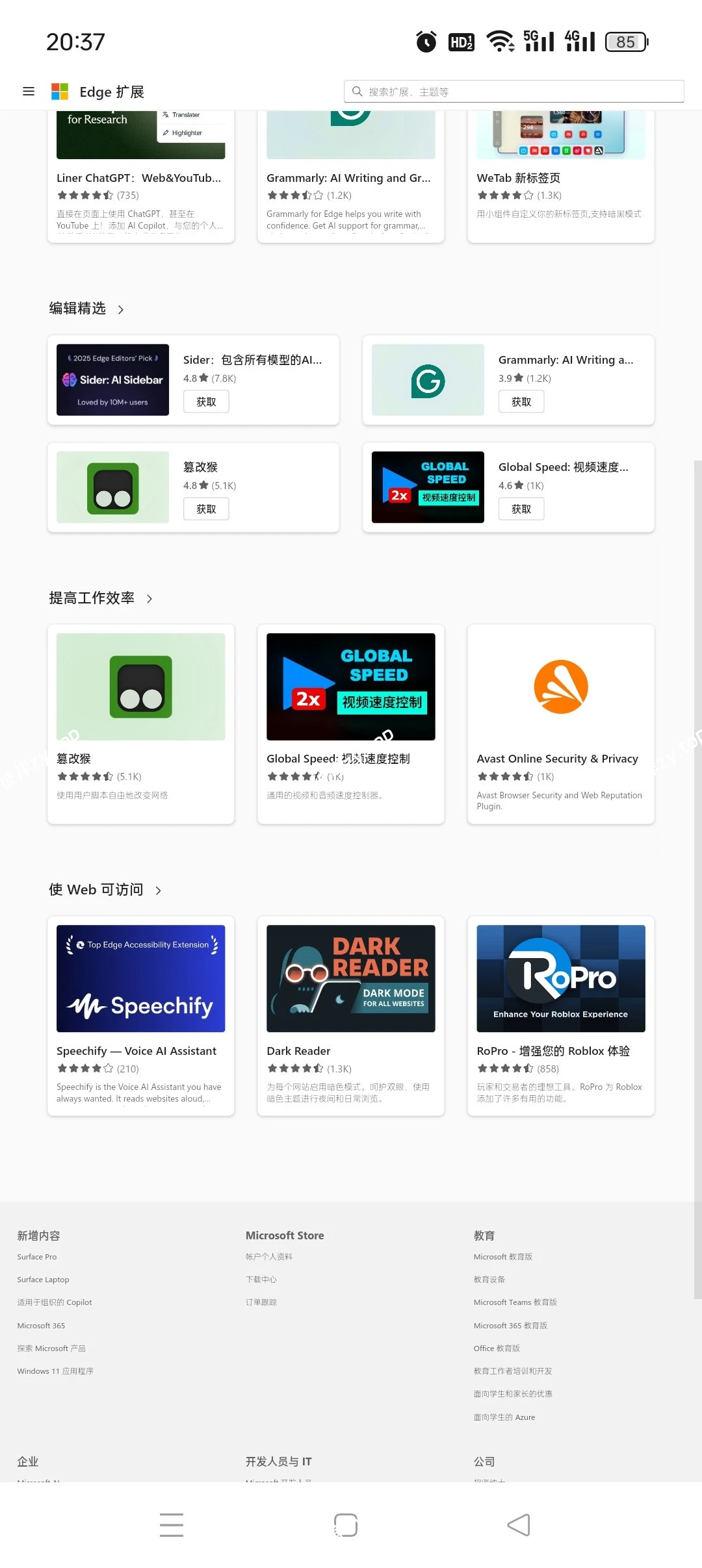Viewport: 702px width, 1568px height.
Task: Get the 篡改猴 extension in Editors' Picks
Action: click(206, 509)
